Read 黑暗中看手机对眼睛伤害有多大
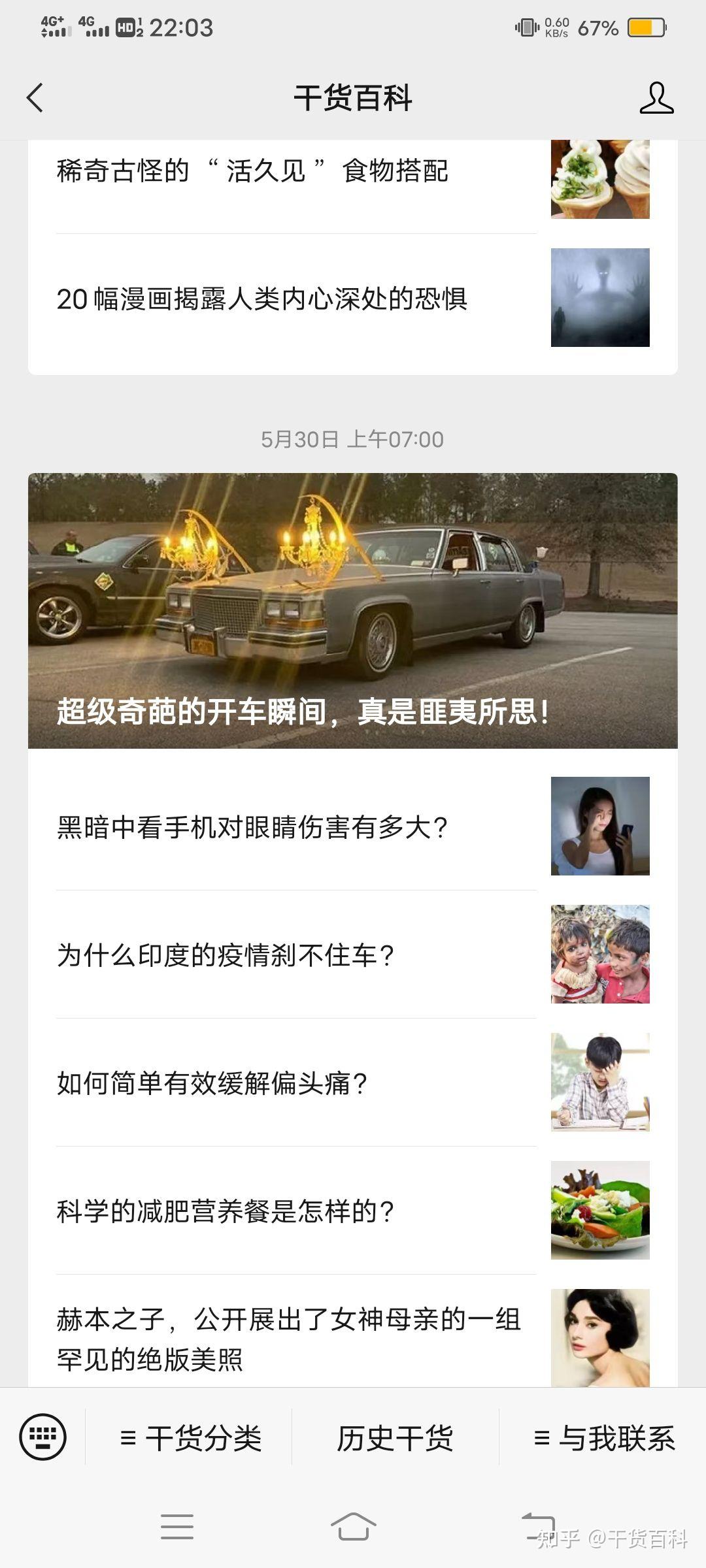 click(252, 827)
